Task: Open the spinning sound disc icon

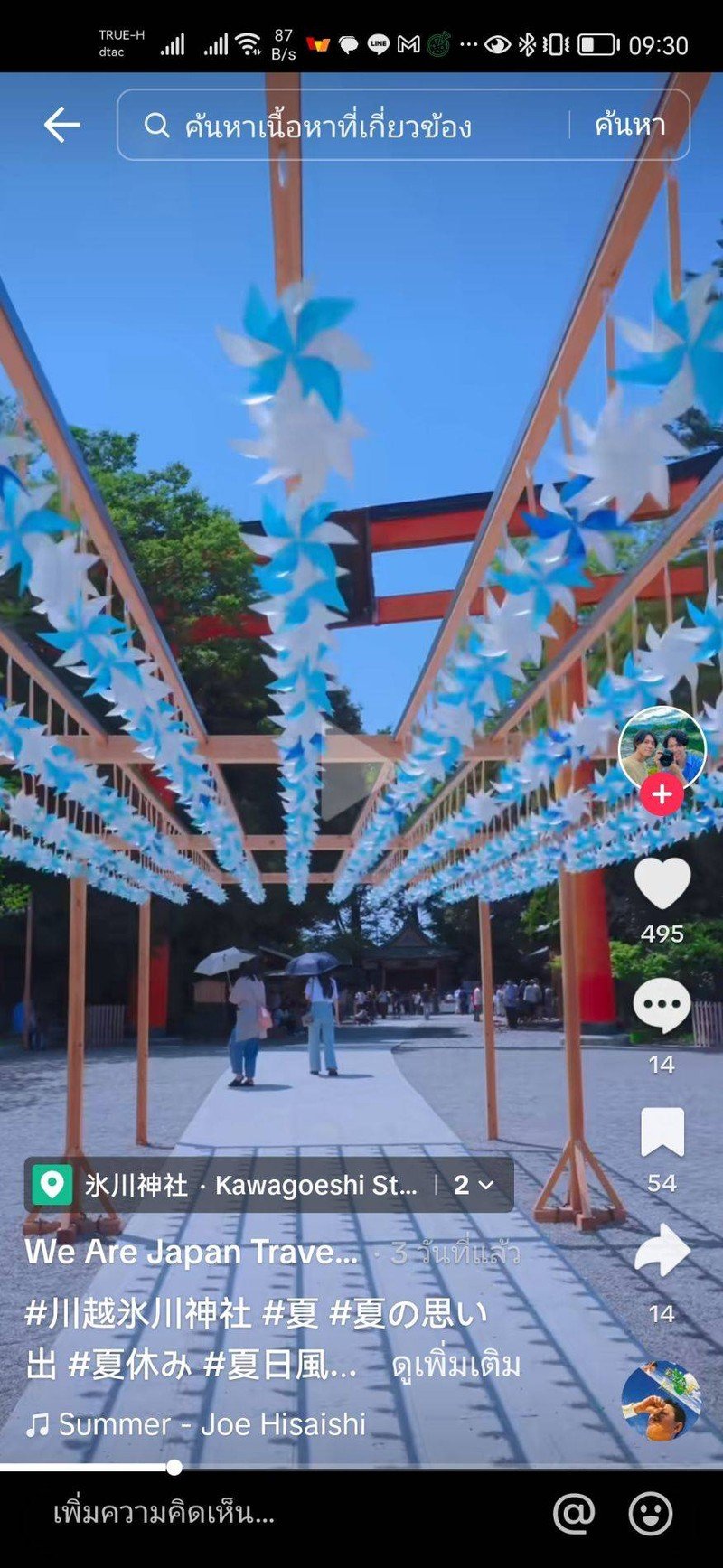Action: [661, 1401]
